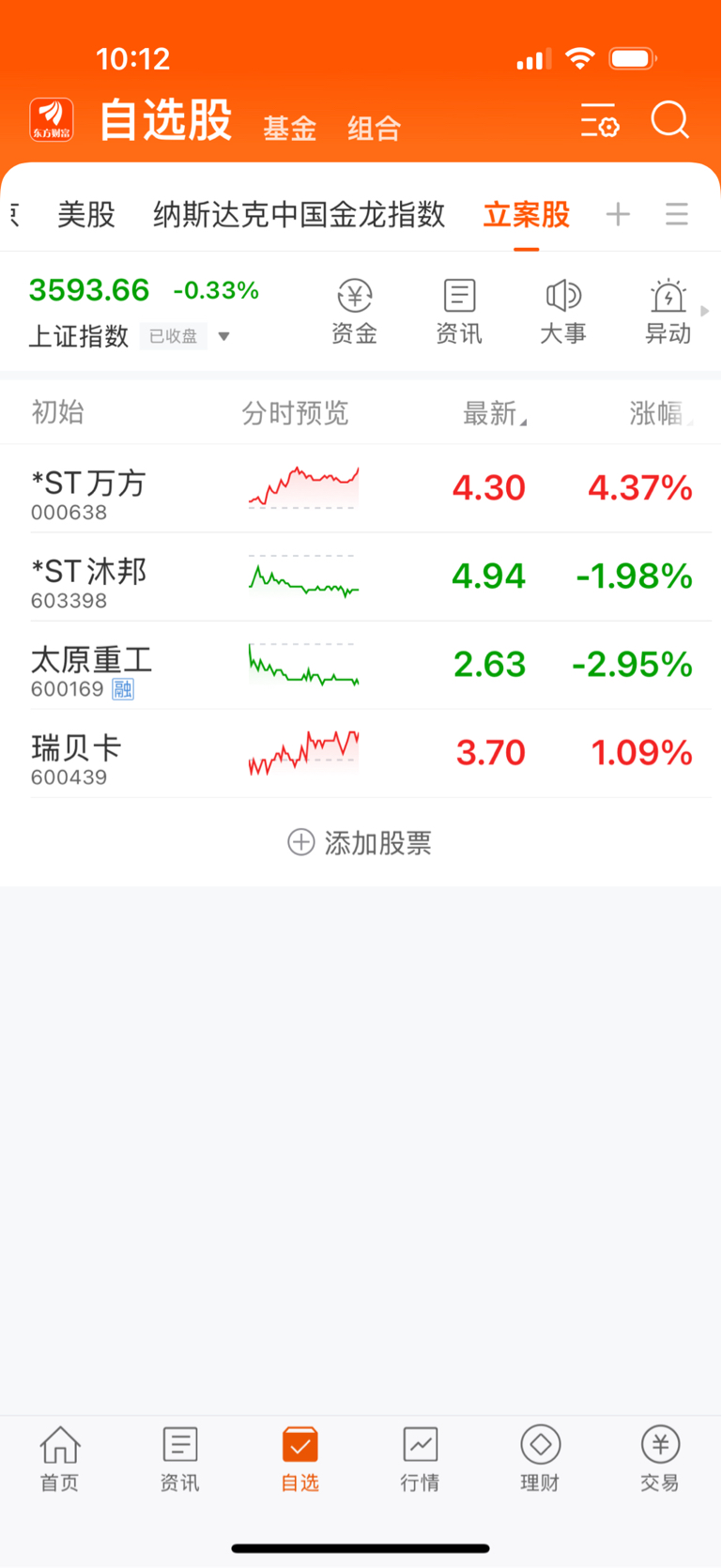Sort the list by 涨幅 column
Image resolution: width=722 pixels, height=1568 pixels.
coord(660,412)
